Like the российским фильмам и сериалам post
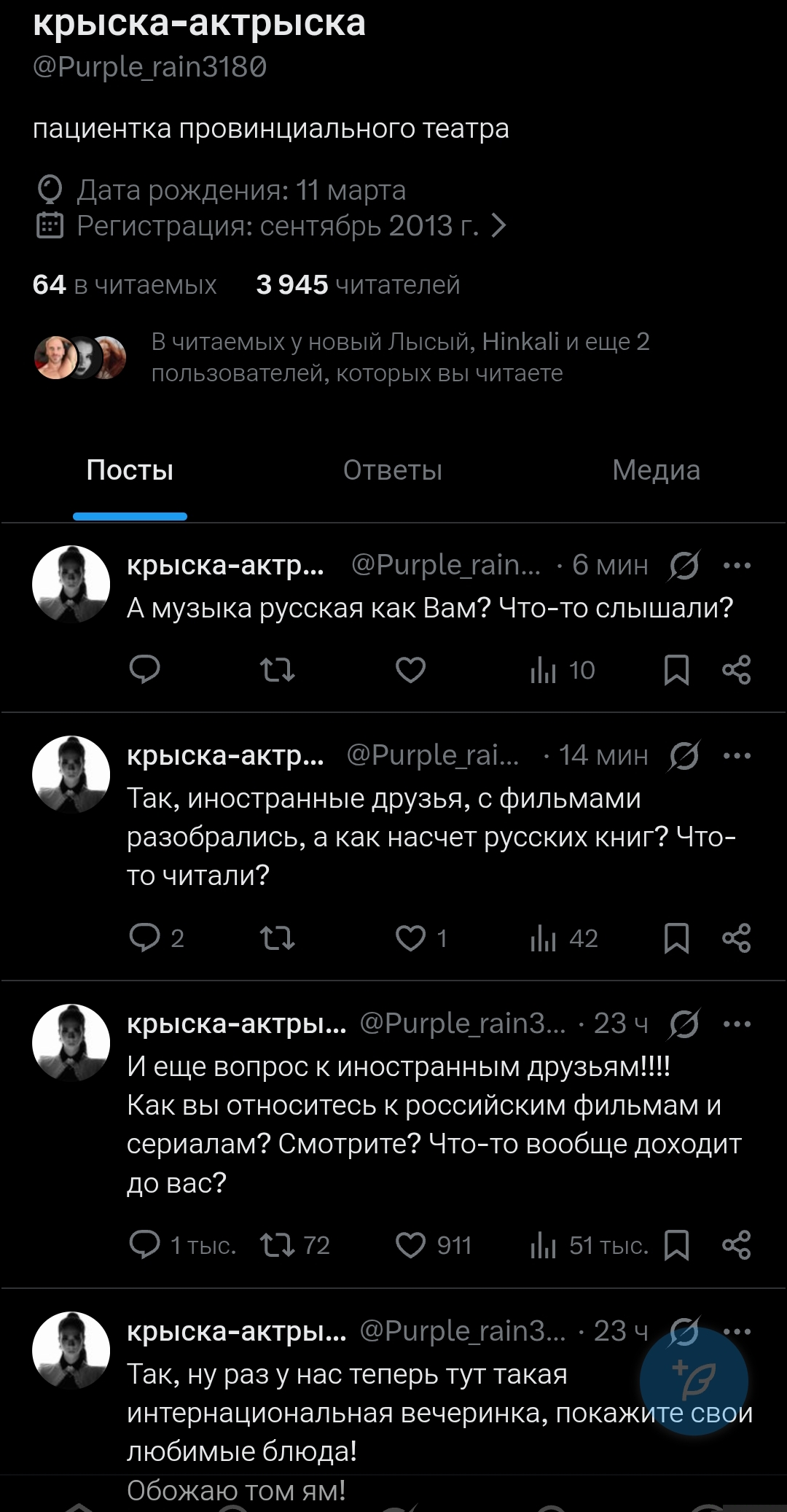The image size is (787, 1512). 410,1246
